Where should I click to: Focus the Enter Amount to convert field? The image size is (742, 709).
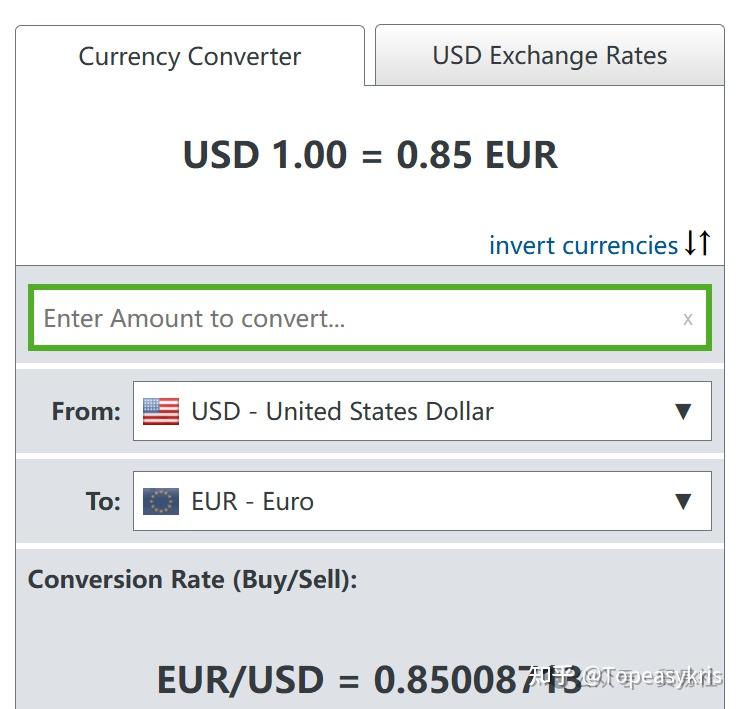click(350, 319)
